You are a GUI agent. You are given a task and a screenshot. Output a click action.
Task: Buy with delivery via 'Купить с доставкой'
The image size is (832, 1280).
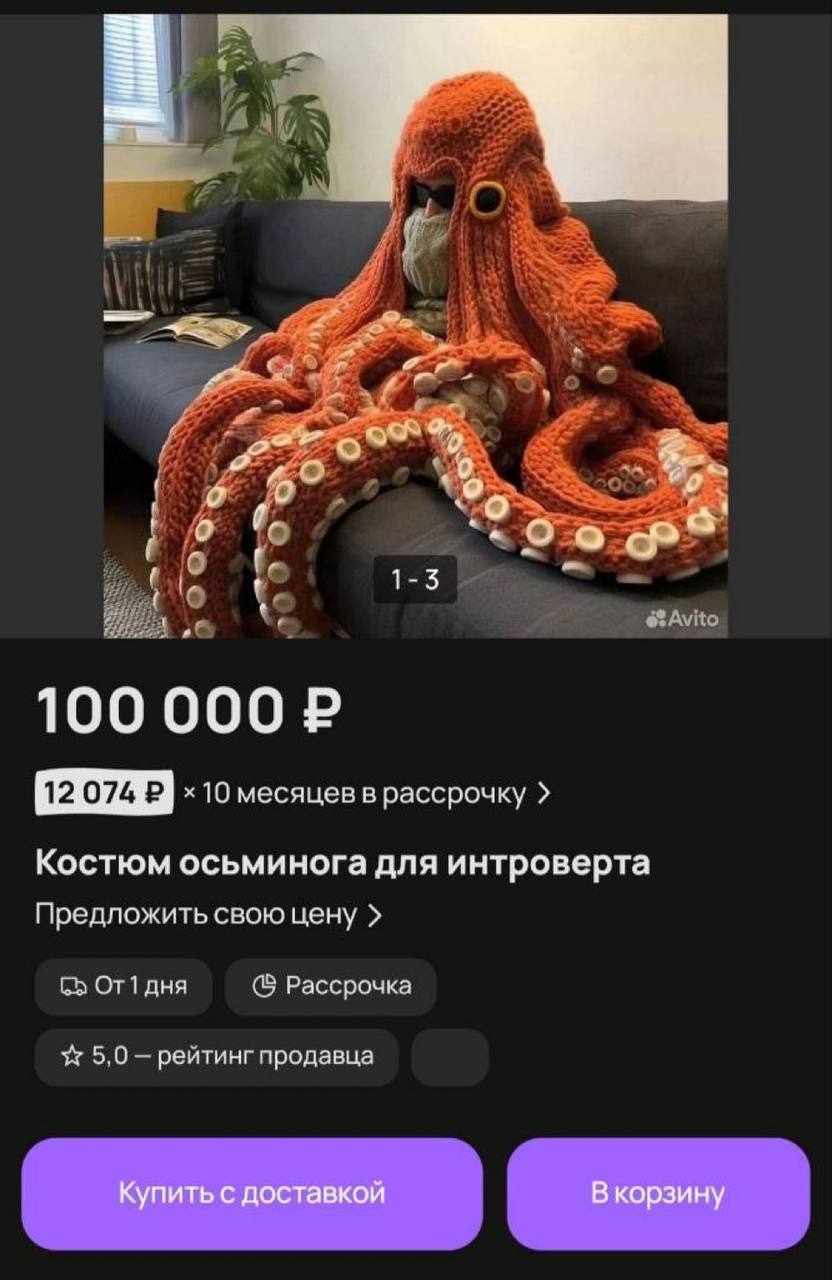[x=252, y=1193]
